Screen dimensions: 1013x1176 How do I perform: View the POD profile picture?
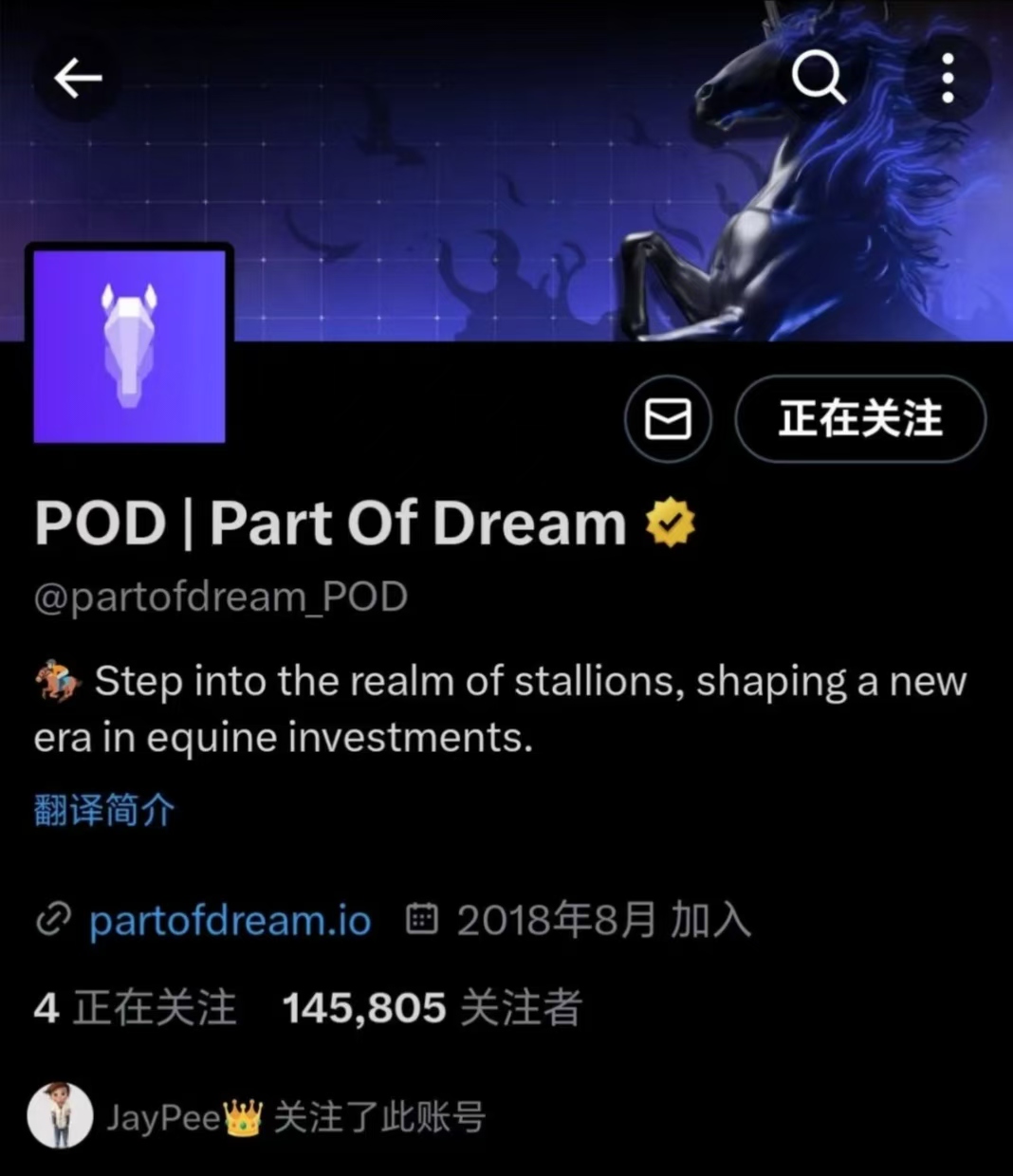click(x=130, y=346)
